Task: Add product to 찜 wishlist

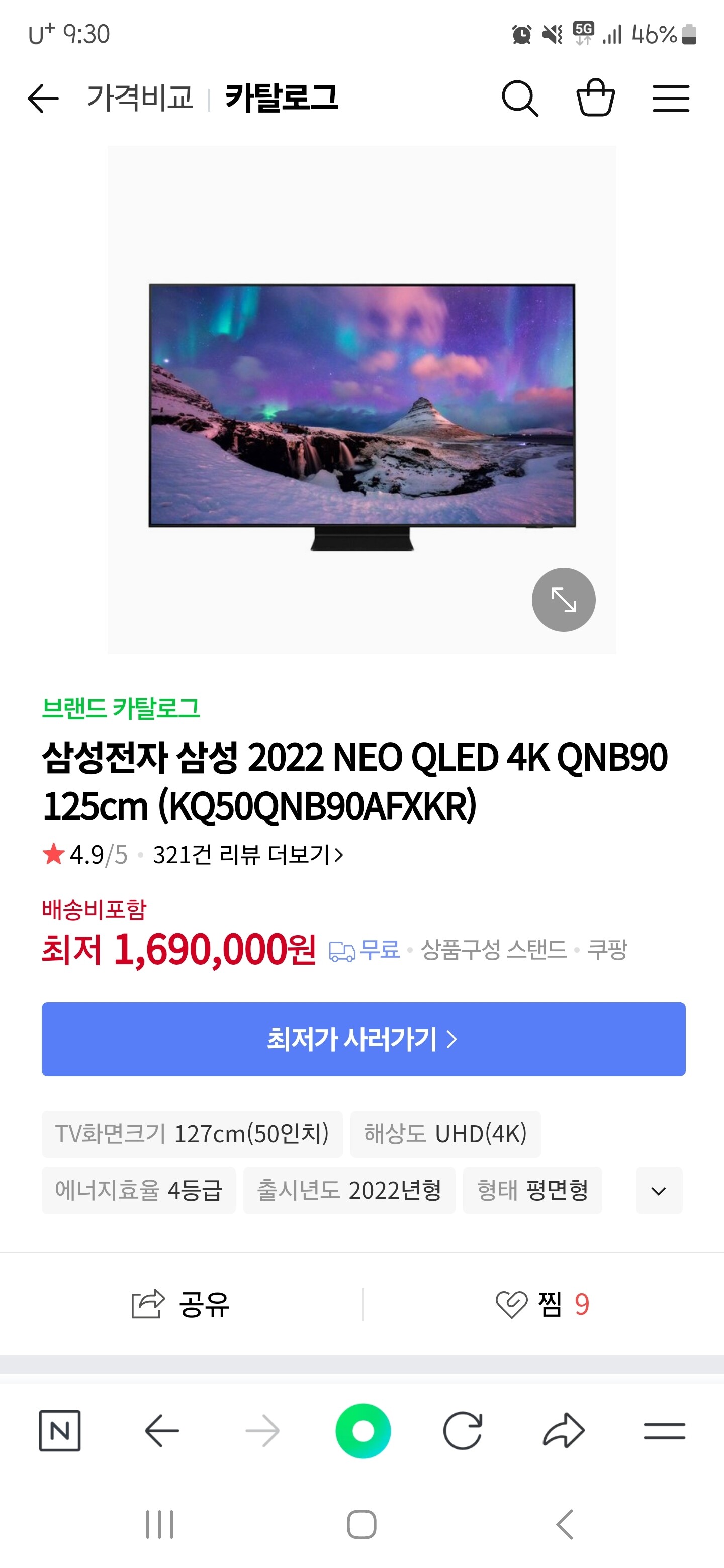Action: 542,1304
